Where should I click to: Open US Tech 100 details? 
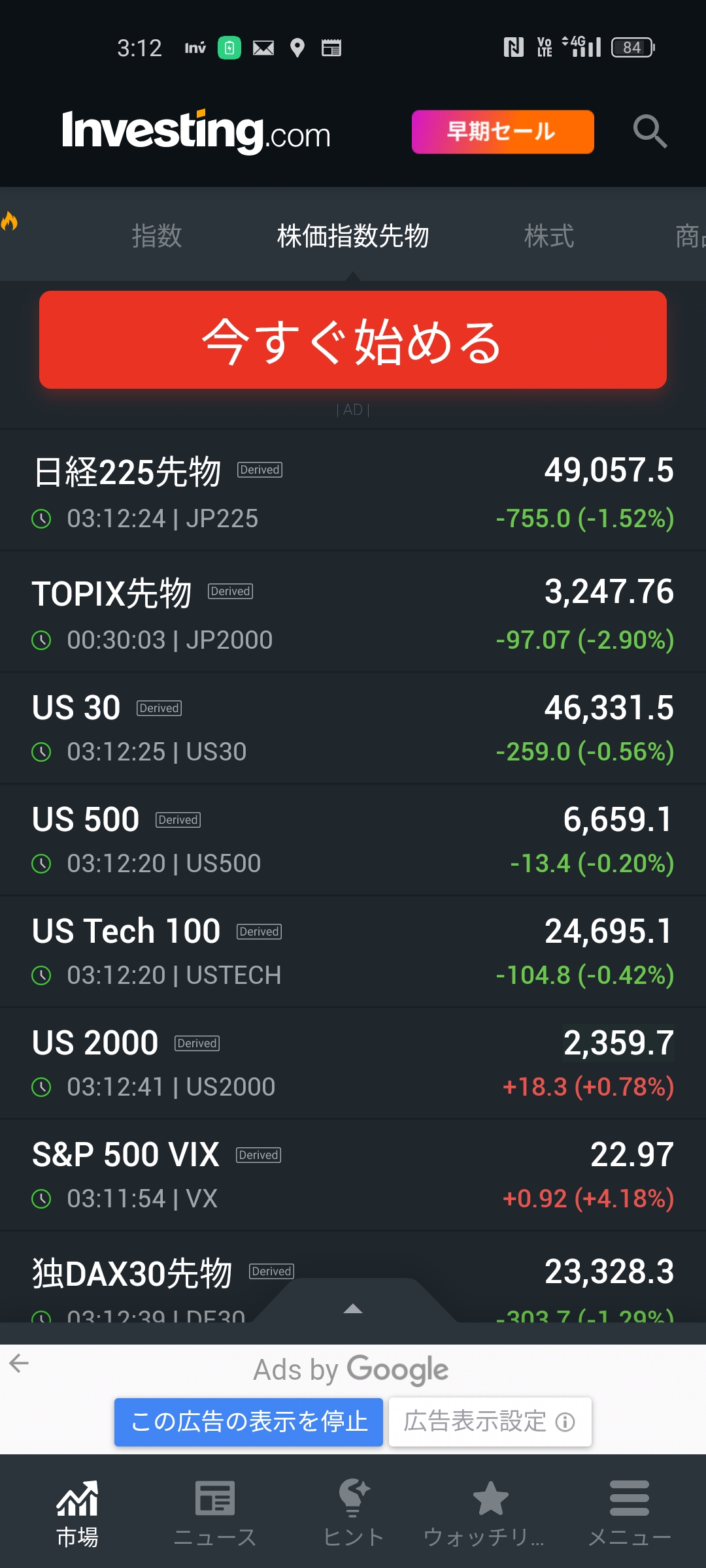(x=353, y=951)
